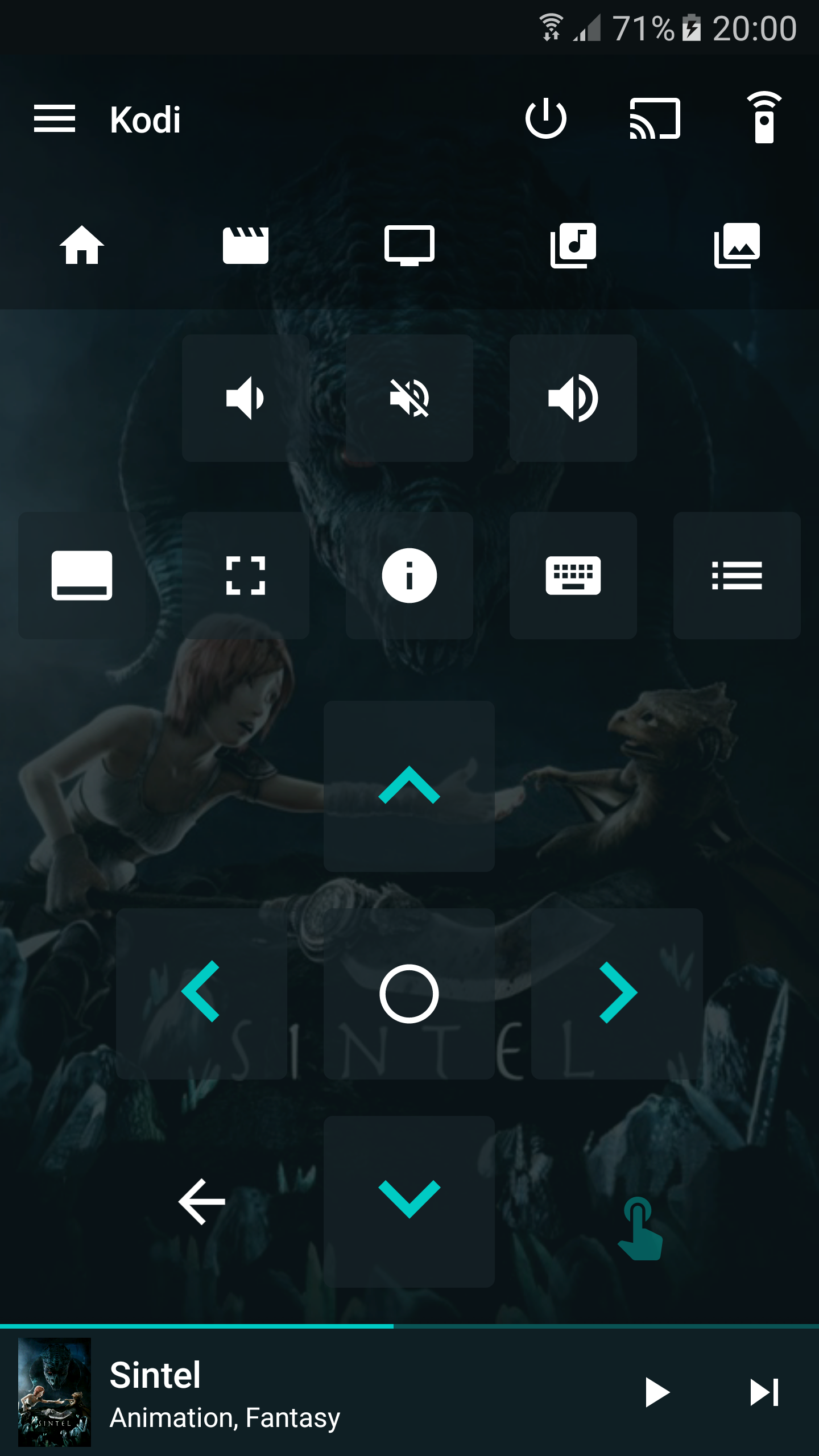Lower the volume
Image resolution: width=819 pixels, height=1456 pixels.
pyautogui.click(x=246, y=398)
